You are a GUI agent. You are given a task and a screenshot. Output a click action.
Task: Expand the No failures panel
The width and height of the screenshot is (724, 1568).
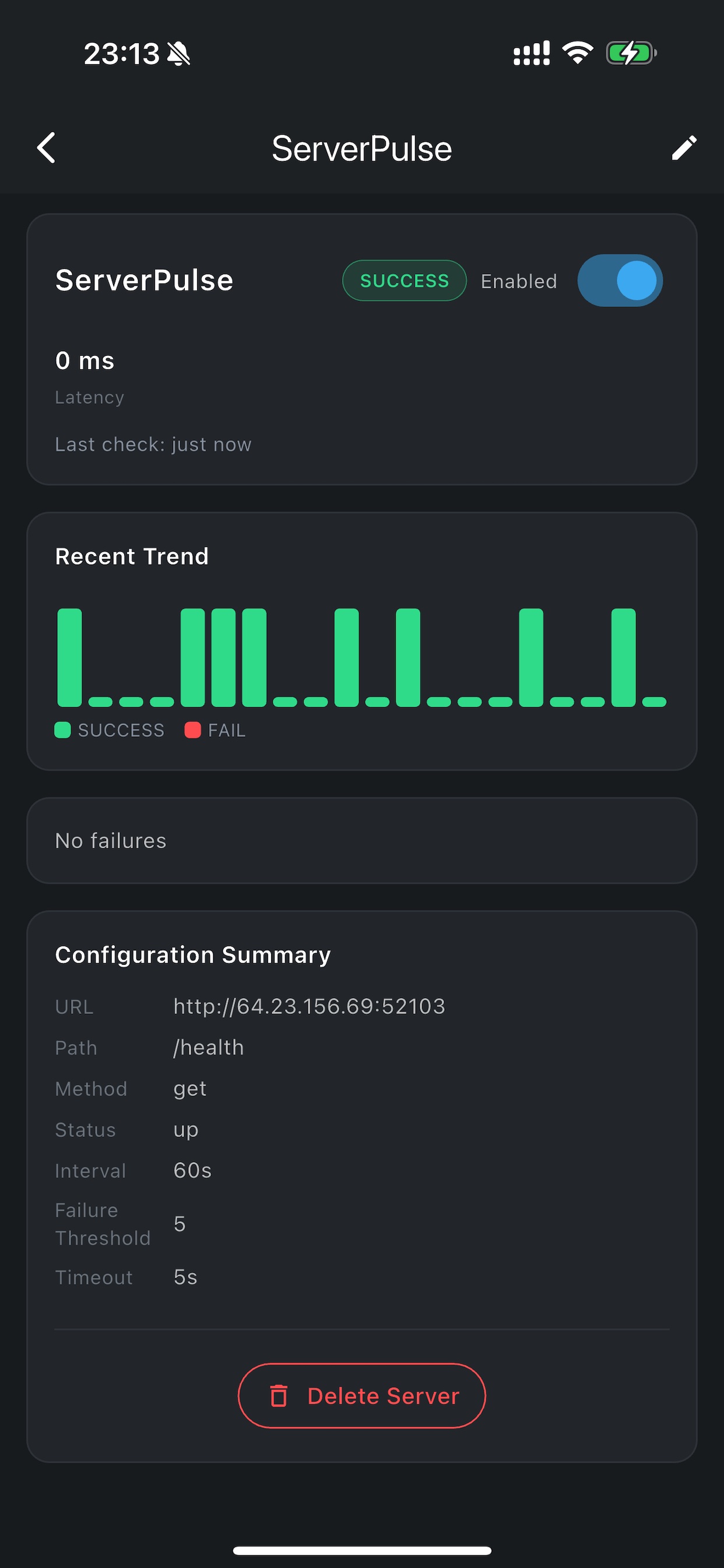362,841
